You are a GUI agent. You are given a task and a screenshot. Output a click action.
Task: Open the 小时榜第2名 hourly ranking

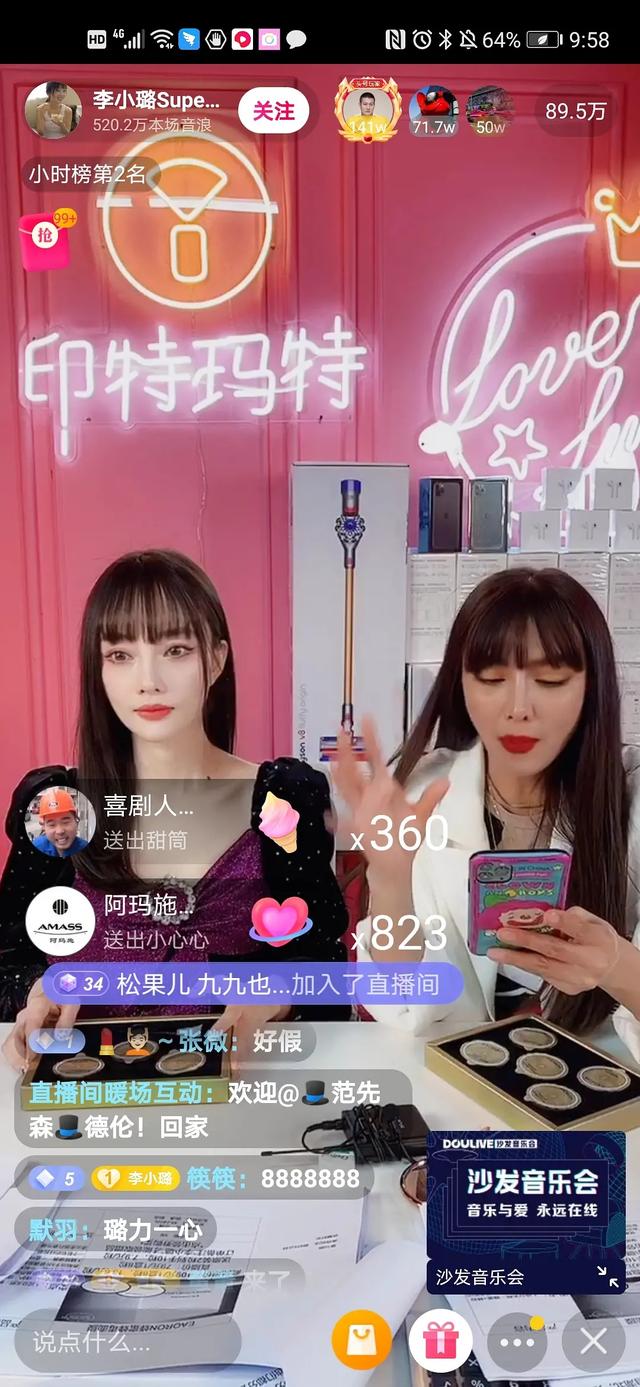point(87,174)
